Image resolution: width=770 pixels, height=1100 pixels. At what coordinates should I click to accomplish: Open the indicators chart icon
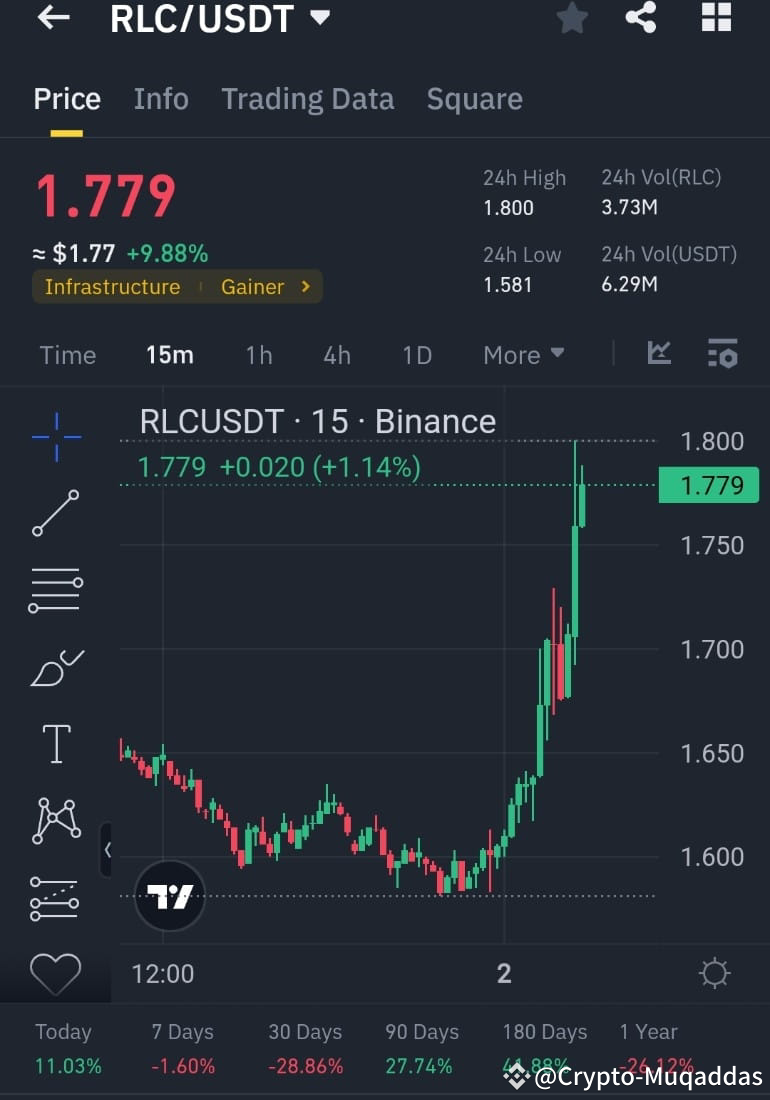[x=659, y=354]
